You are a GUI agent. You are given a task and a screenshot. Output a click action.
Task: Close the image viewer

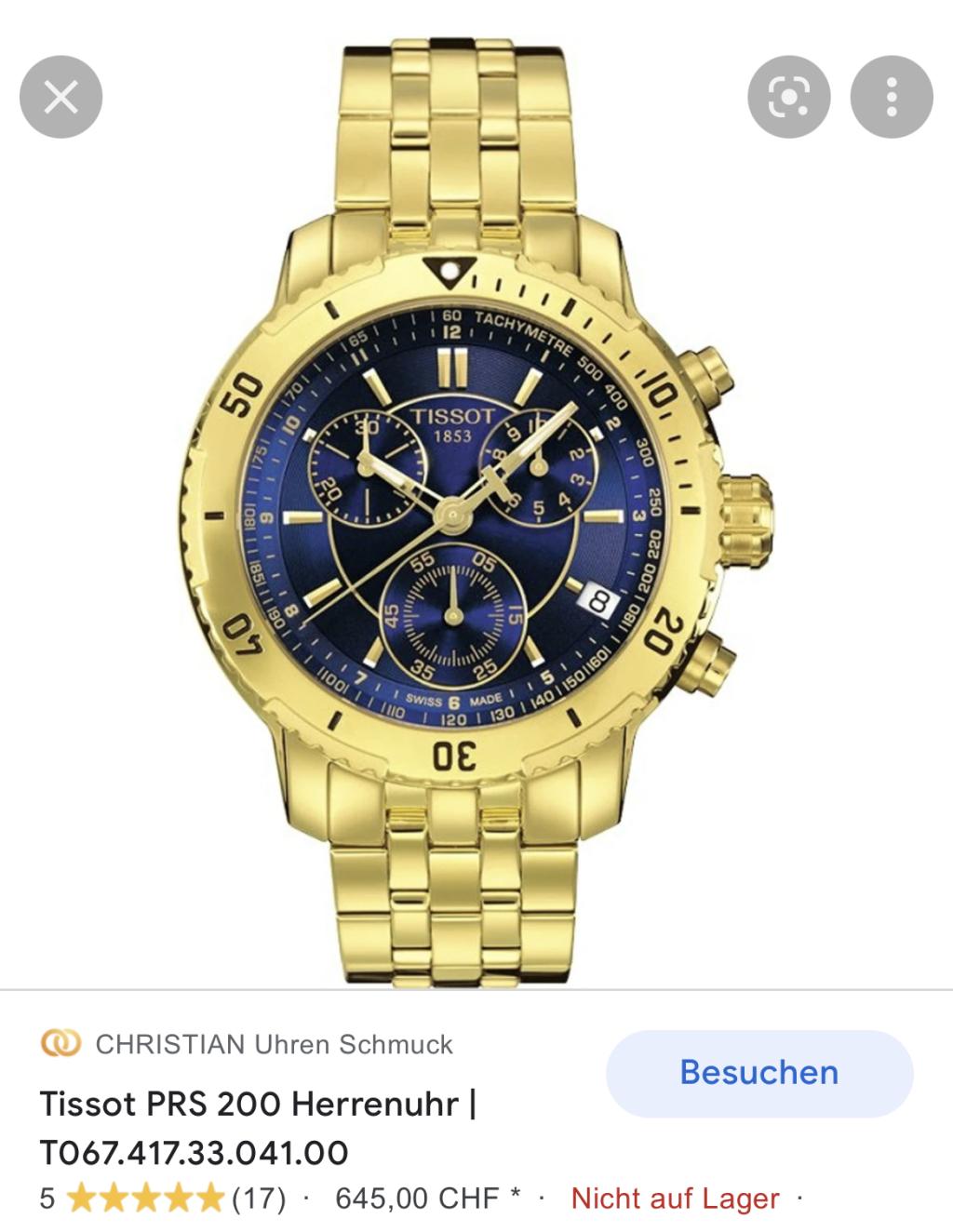pos(60,97)
